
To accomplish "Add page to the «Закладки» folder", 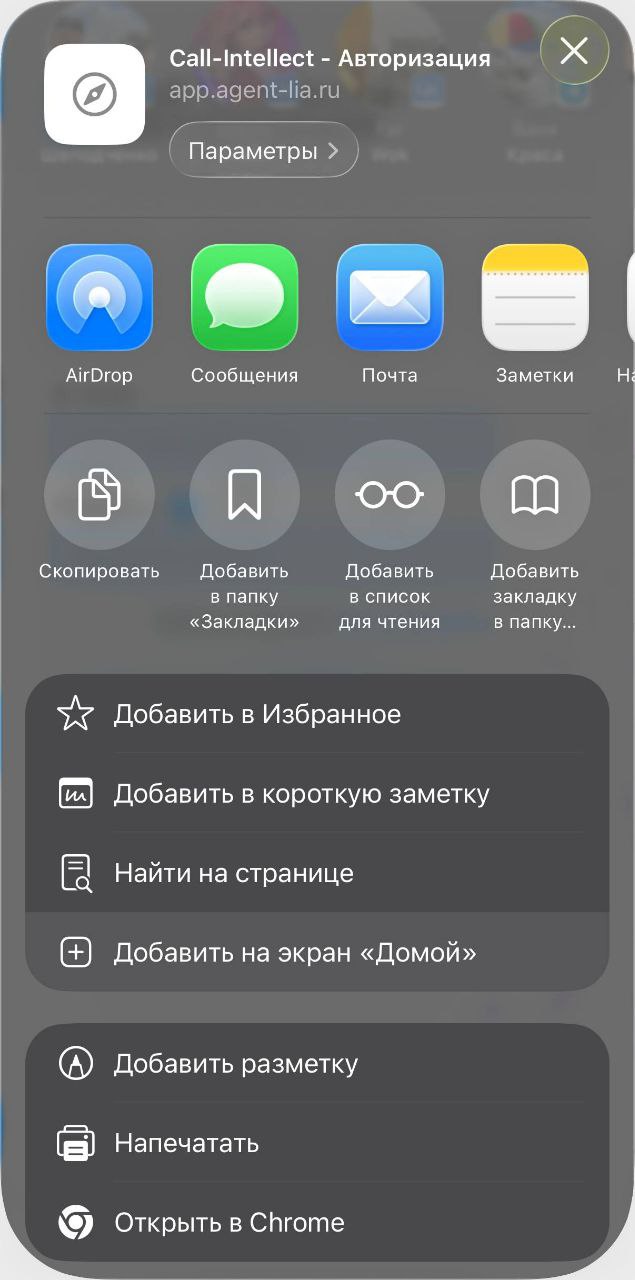I will (x=245, y=495).
